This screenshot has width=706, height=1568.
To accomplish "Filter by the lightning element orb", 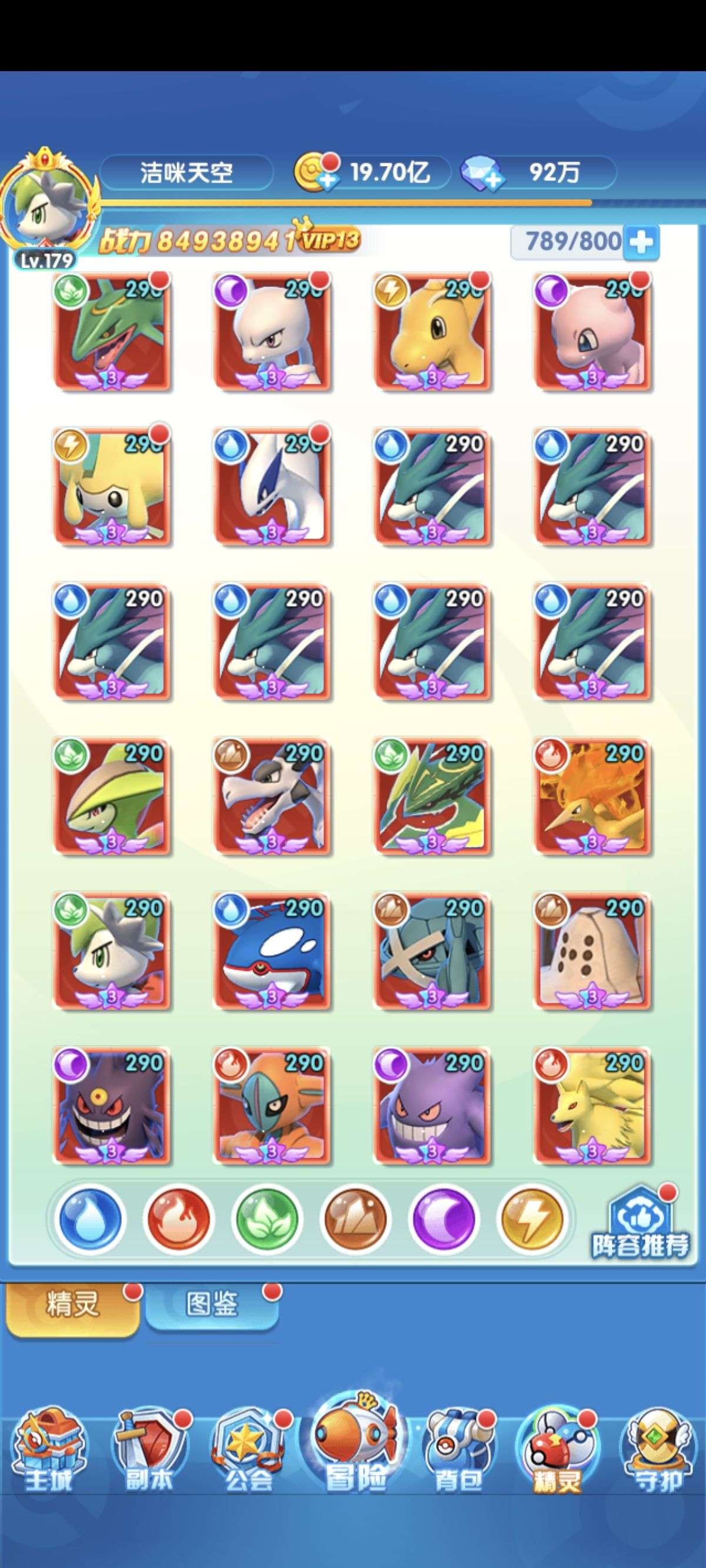I will [x=531, y=1219].
